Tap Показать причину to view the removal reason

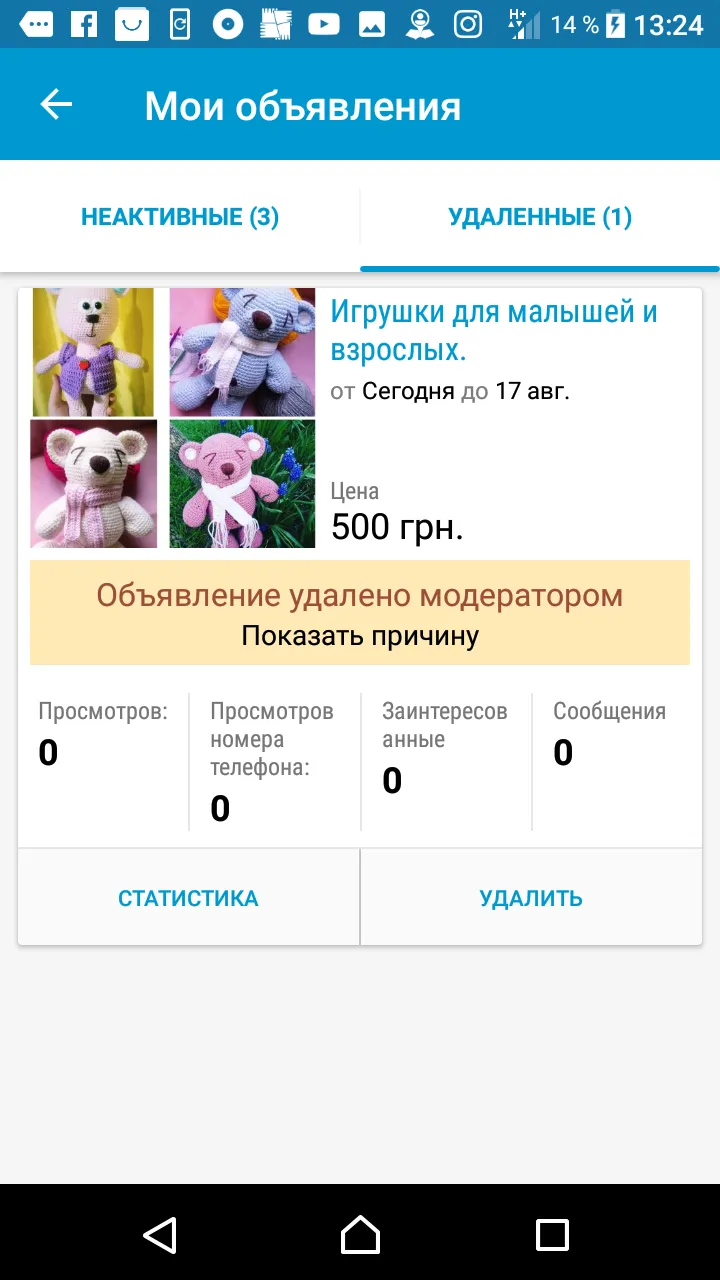point(360,635)
